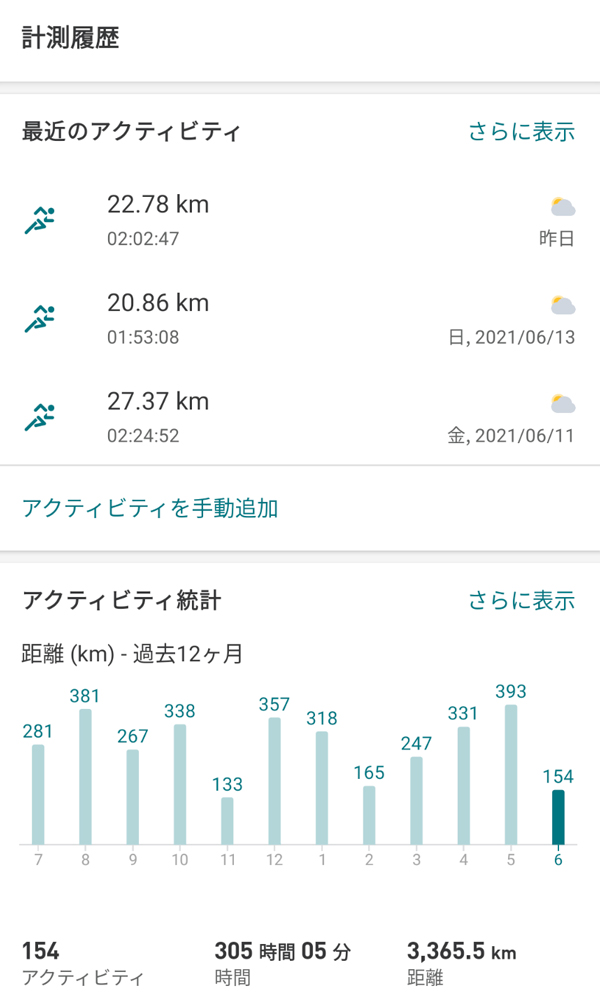Image resolution: width=600 pixels, height=1001 pixels.
Task: Select the month 12 bar showing 357
Action: pyautogui.click(x=274, y=780)
